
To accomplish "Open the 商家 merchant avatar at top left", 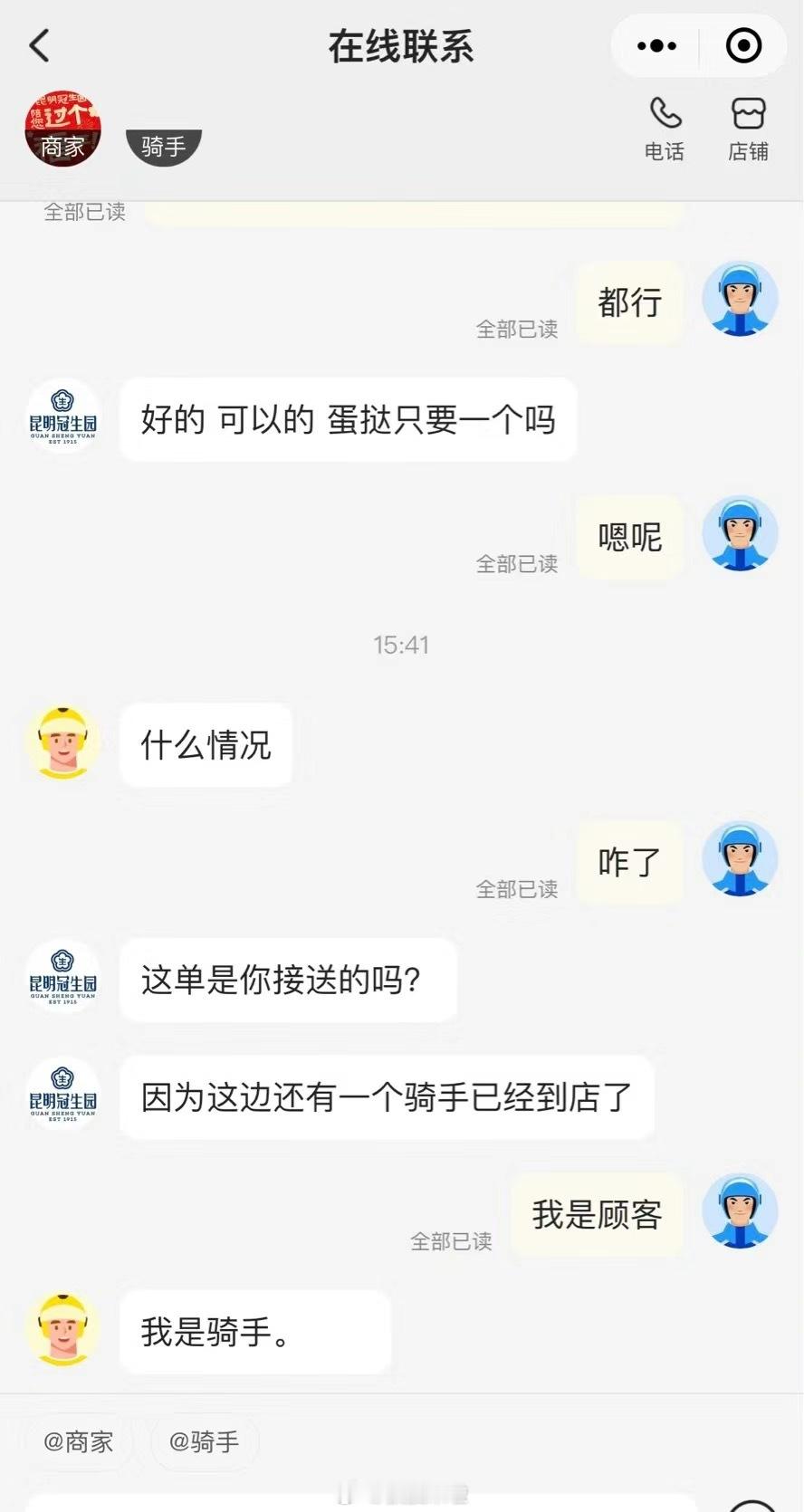I will point(62,129).
